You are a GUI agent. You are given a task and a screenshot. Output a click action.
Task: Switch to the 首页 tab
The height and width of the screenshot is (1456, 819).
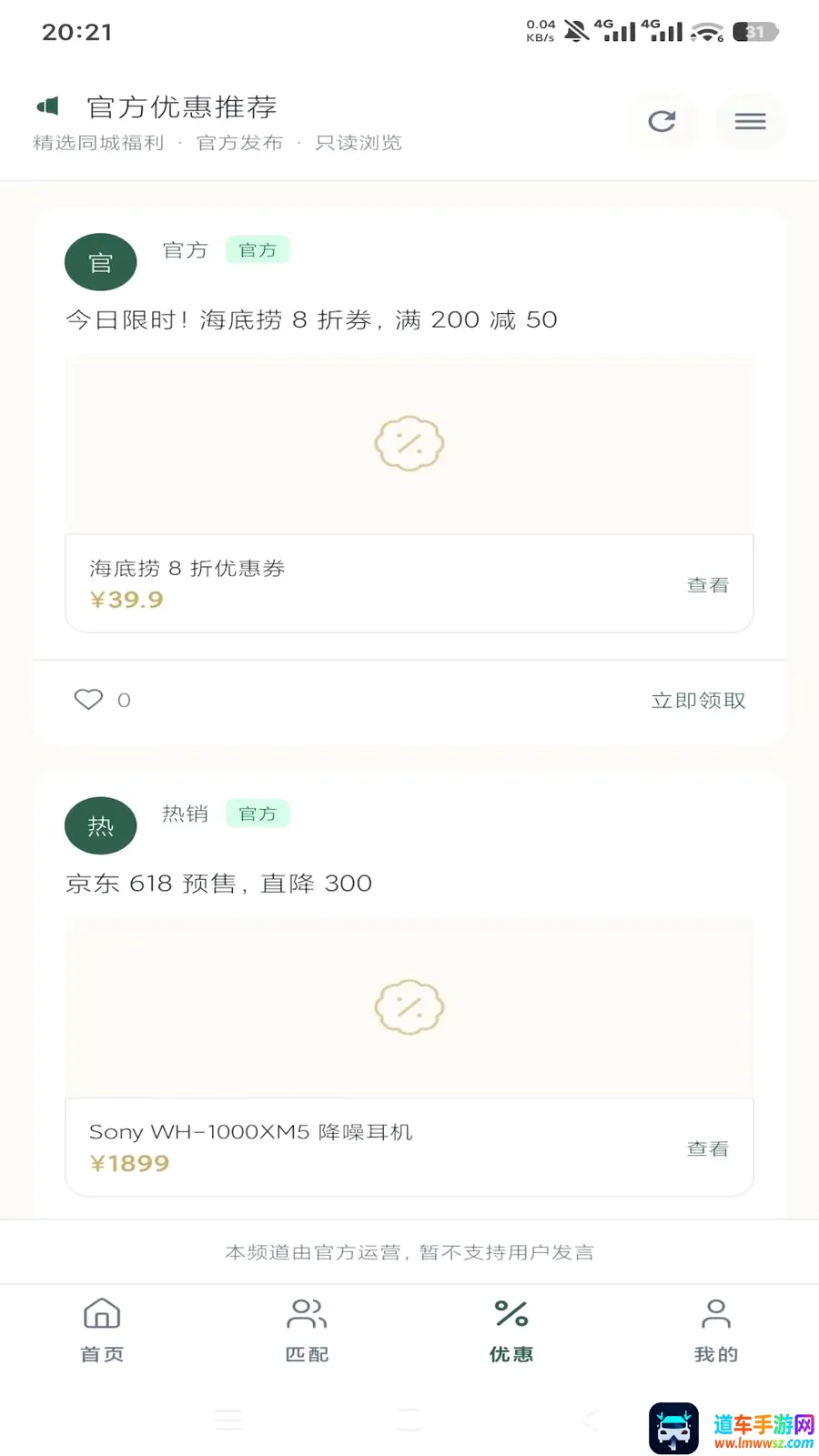point(102,1330)
